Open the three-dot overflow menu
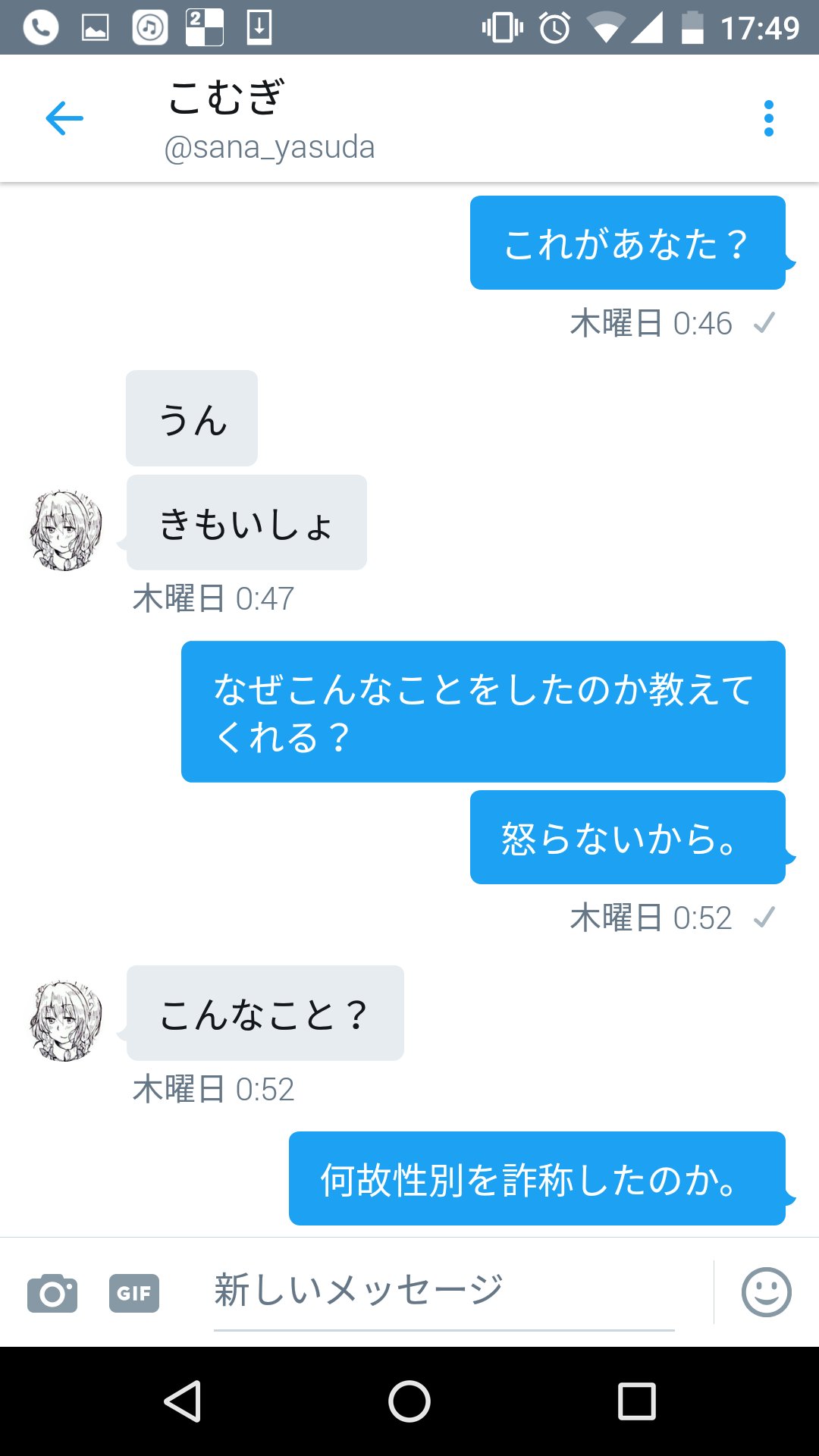Screen dimensions: 819x1456 click(769, 118)
